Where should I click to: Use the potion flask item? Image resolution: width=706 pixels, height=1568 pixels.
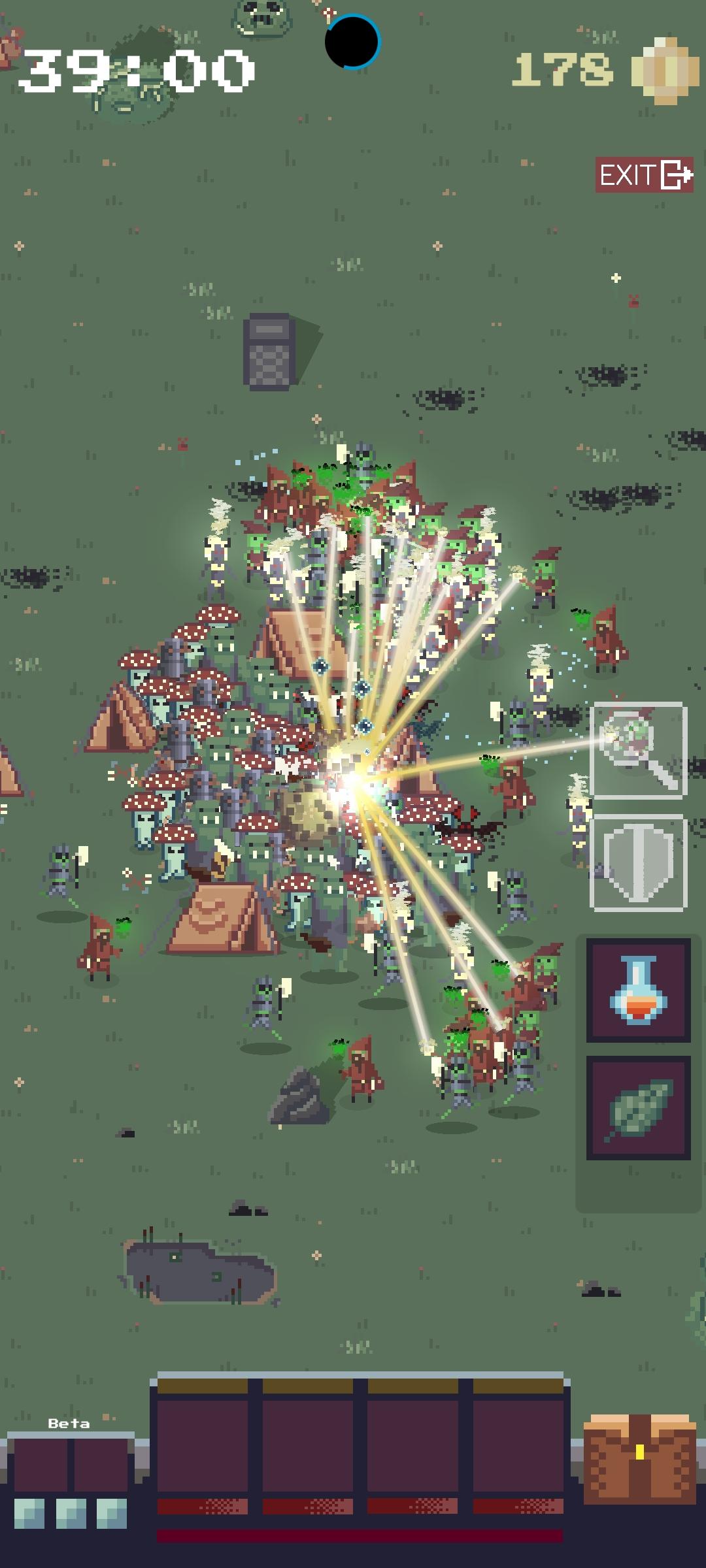coord(638,990)
